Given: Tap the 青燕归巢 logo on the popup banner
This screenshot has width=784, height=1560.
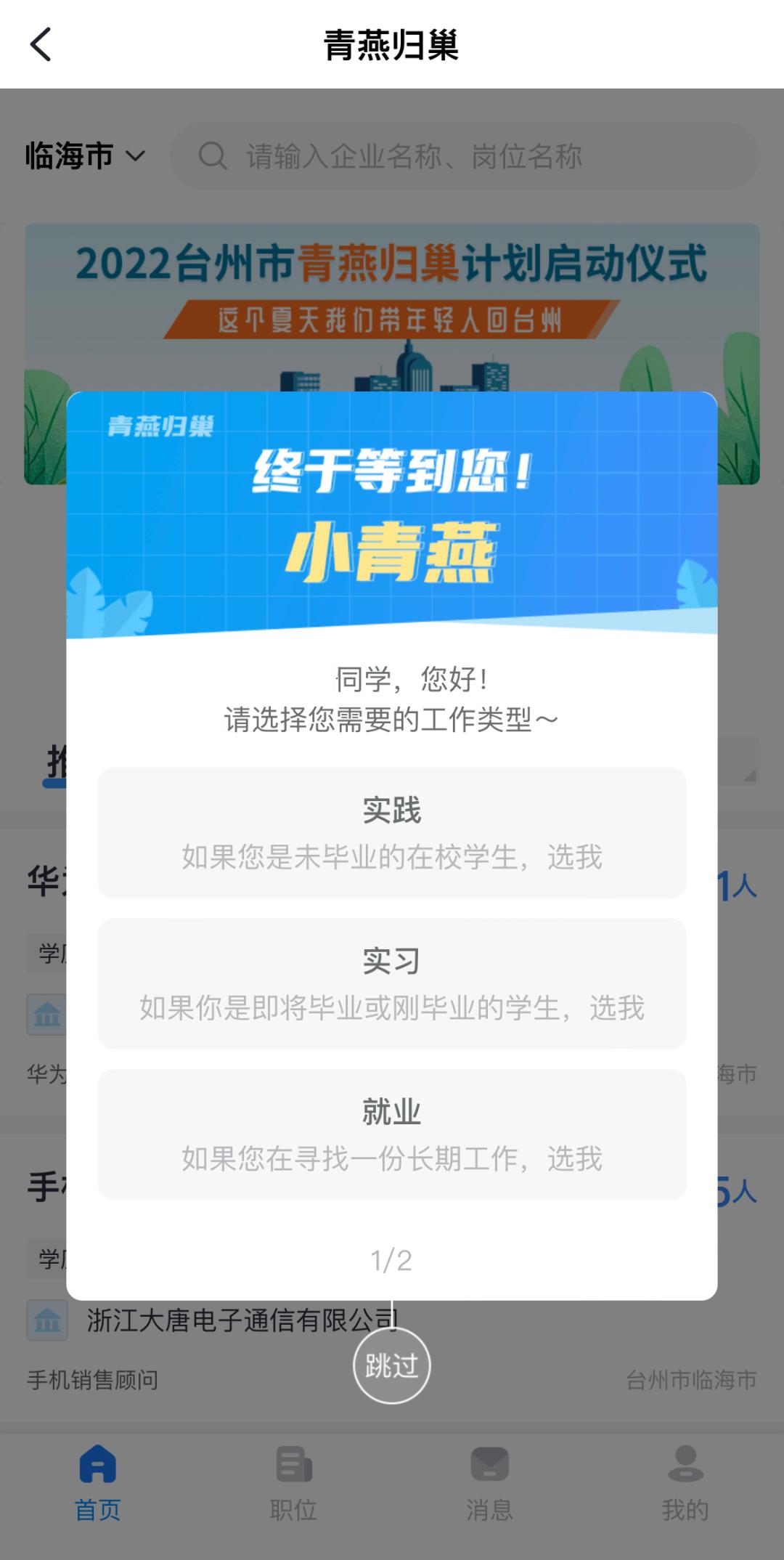Looking at the screenshot, I should [161, 427].
